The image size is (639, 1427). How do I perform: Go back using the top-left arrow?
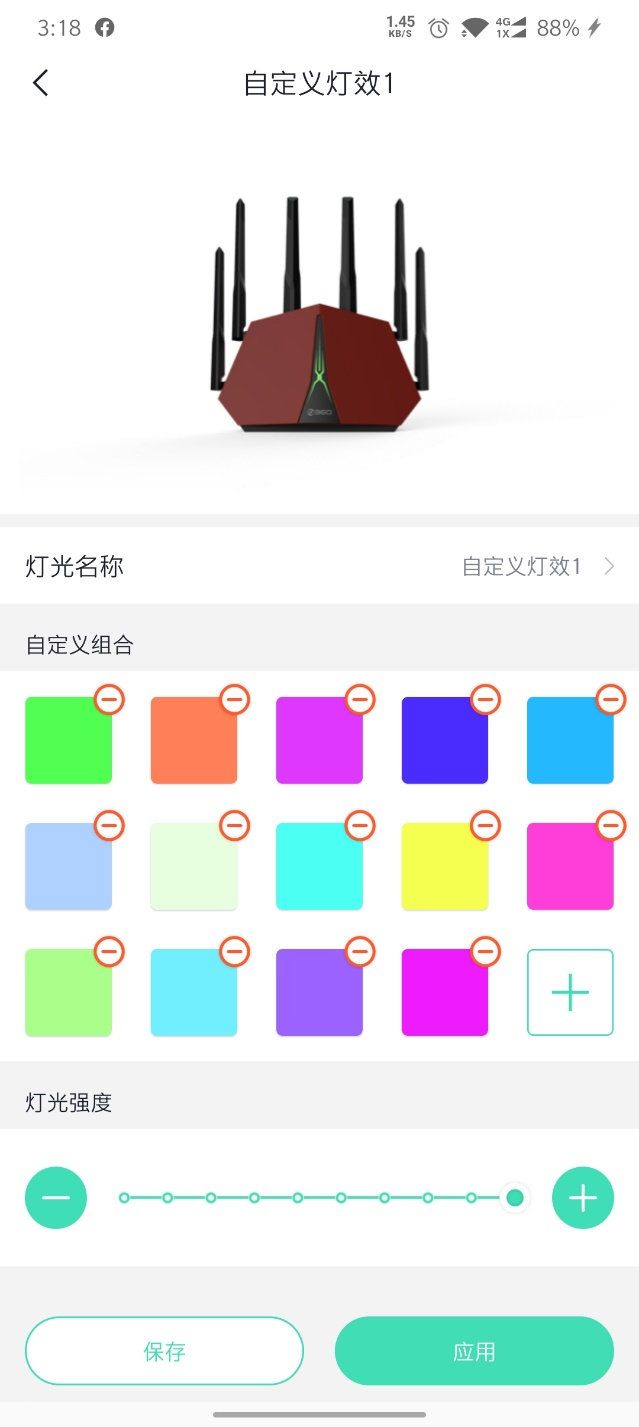click(40, 83)
